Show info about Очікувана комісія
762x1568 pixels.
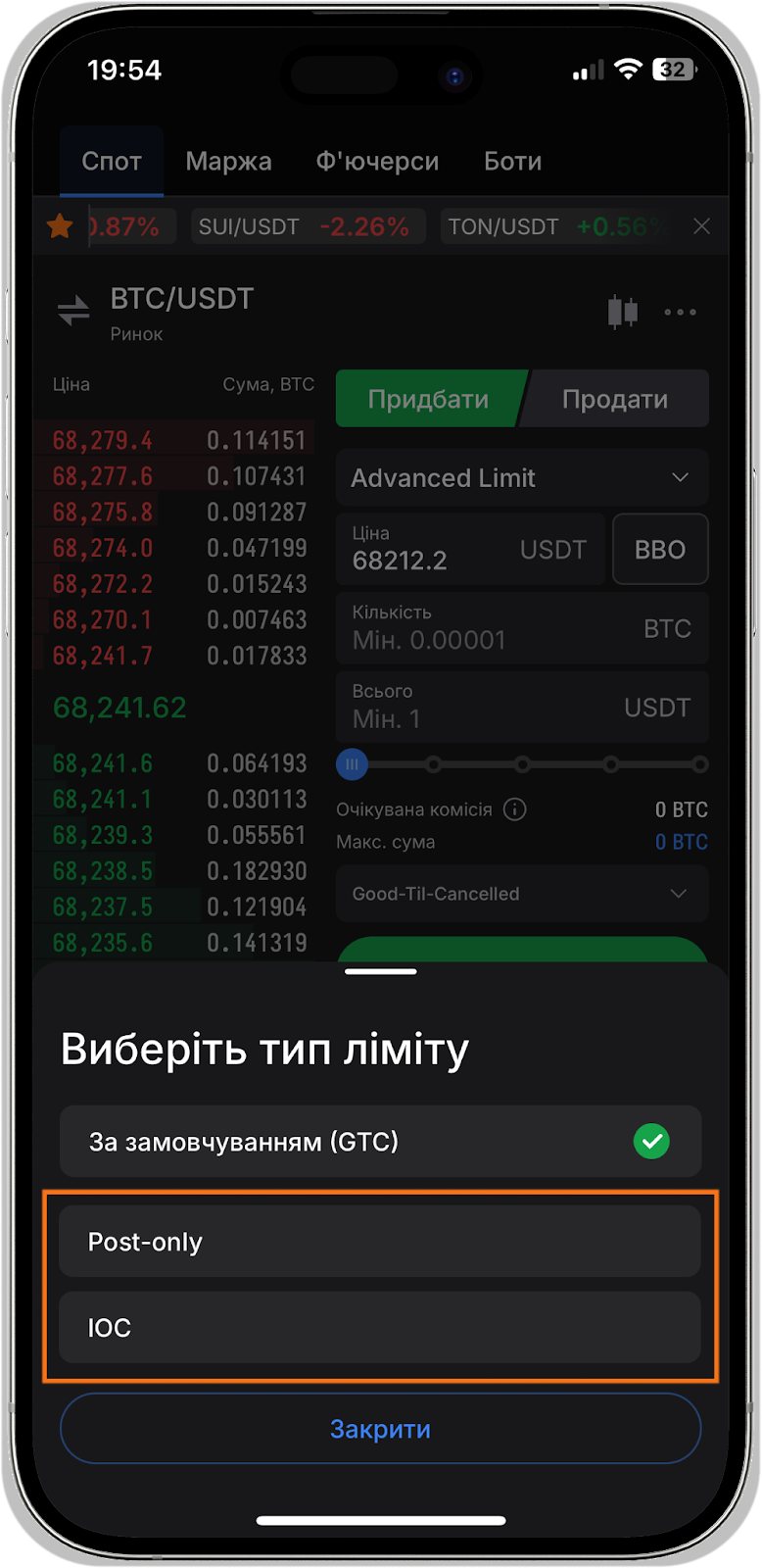click(x=514, y=809)
